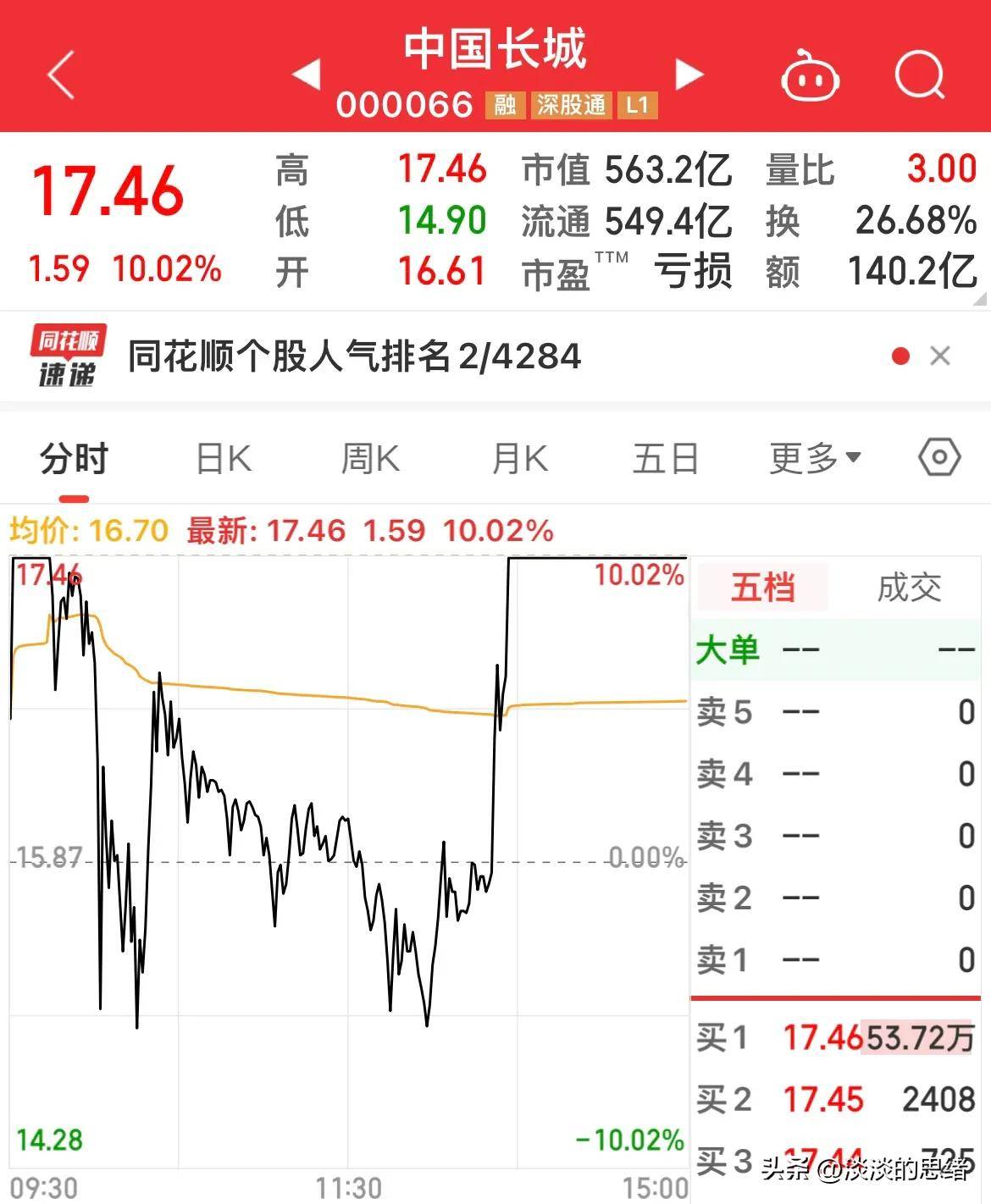Click the 深股通 label
The height and width of the screenshot is (1204, 991).
(569, 107)
